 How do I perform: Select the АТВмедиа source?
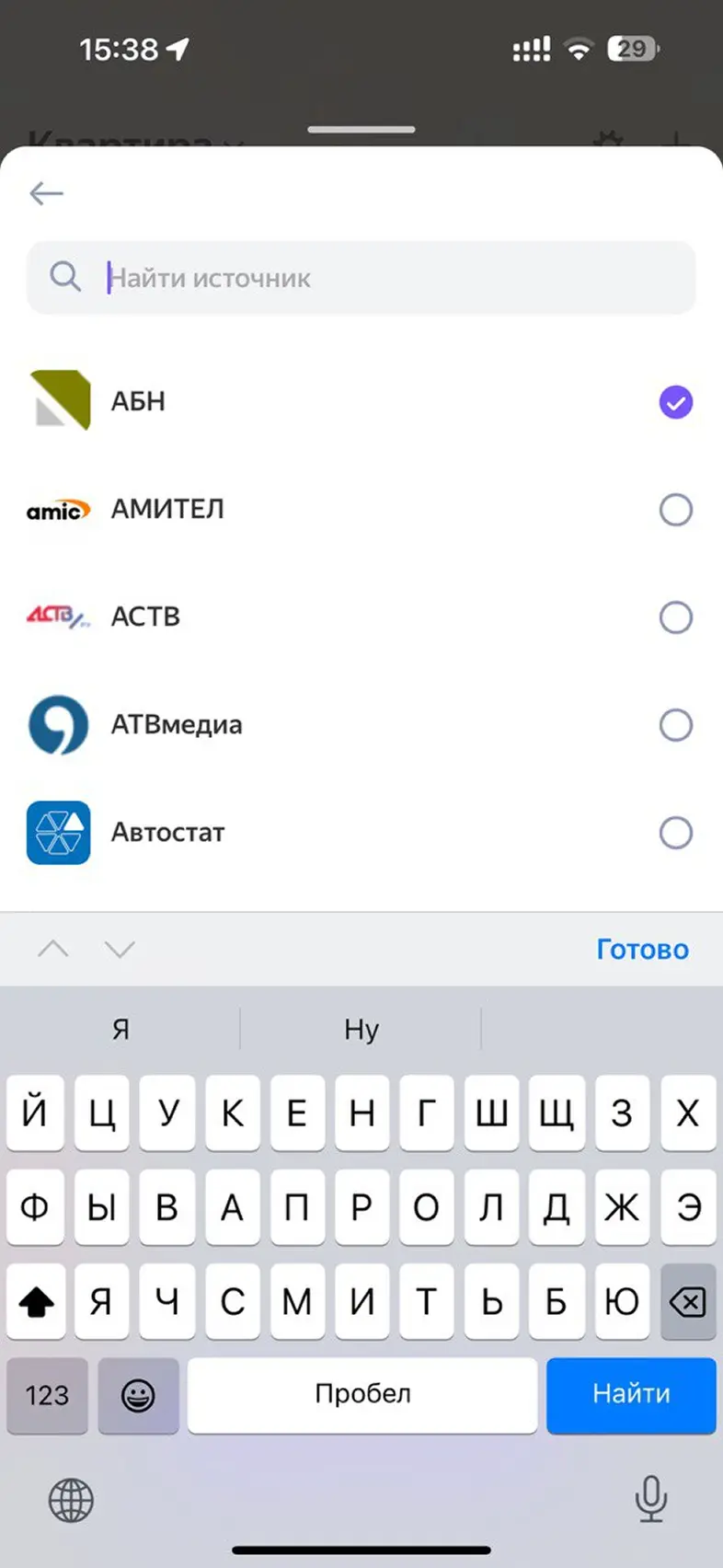[x=675, y=725]
